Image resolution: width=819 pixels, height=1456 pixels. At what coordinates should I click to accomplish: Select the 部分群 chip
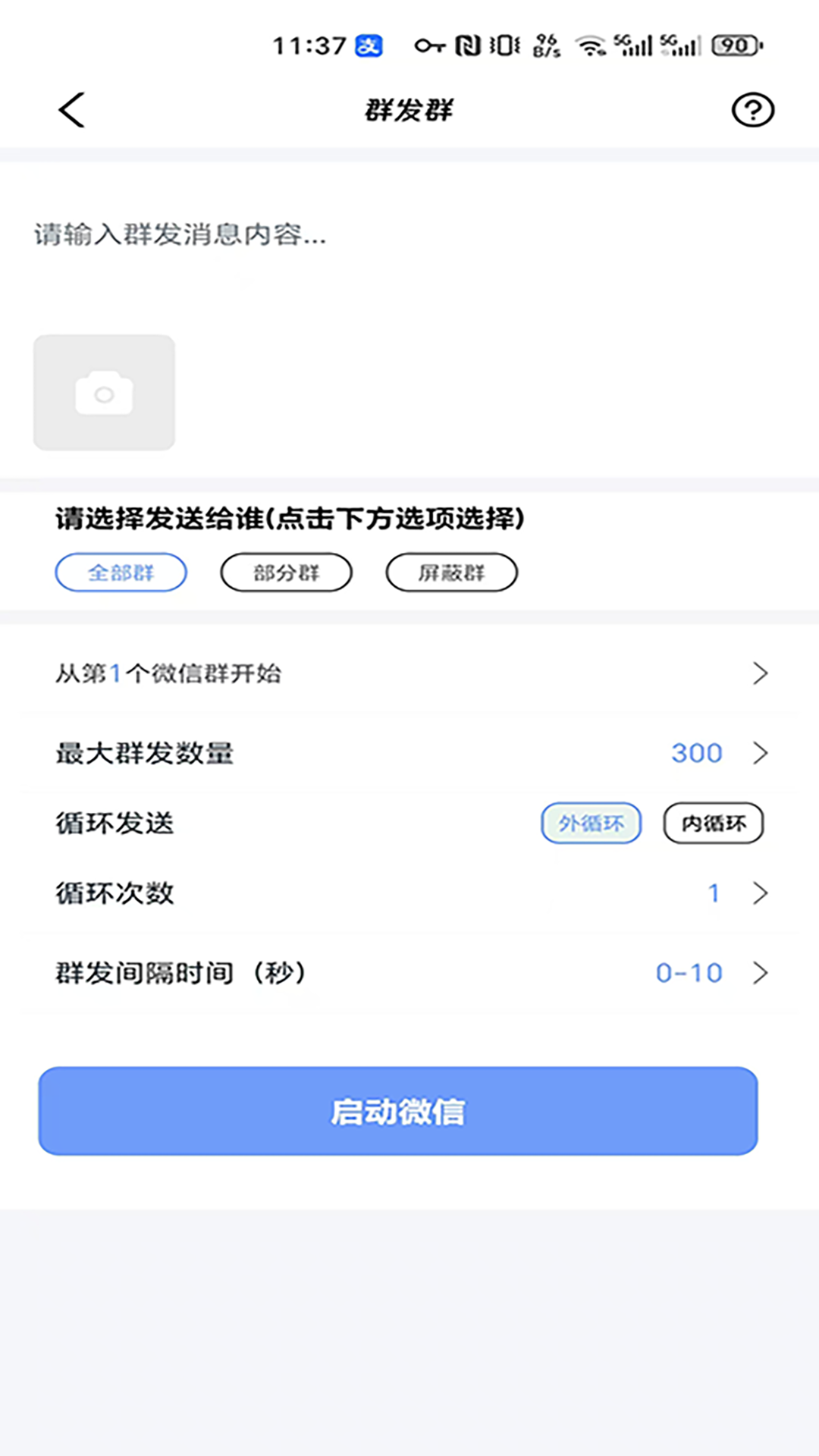tap(286, 573)
